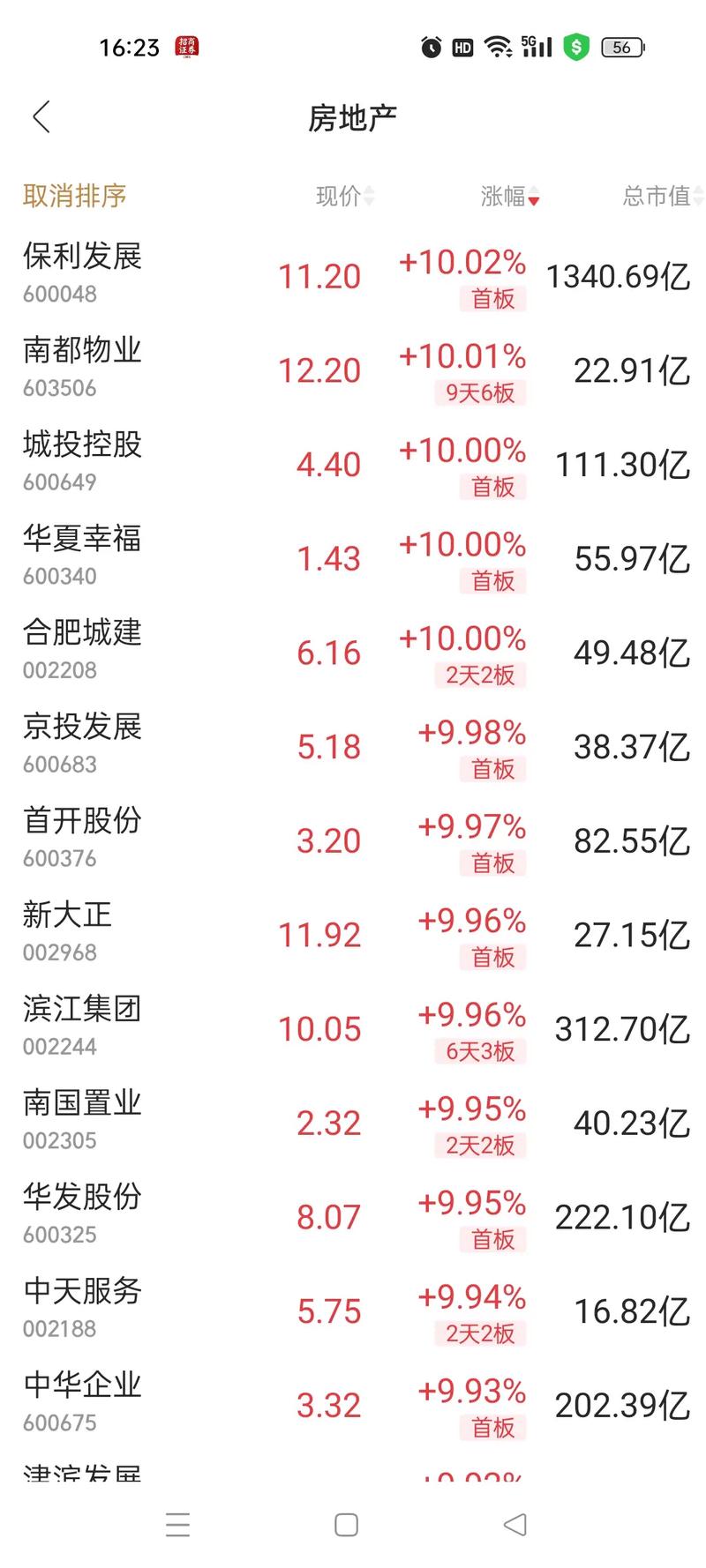
Task: Tap the home circle icon at bottom center
Action: tap(347, 1524)
